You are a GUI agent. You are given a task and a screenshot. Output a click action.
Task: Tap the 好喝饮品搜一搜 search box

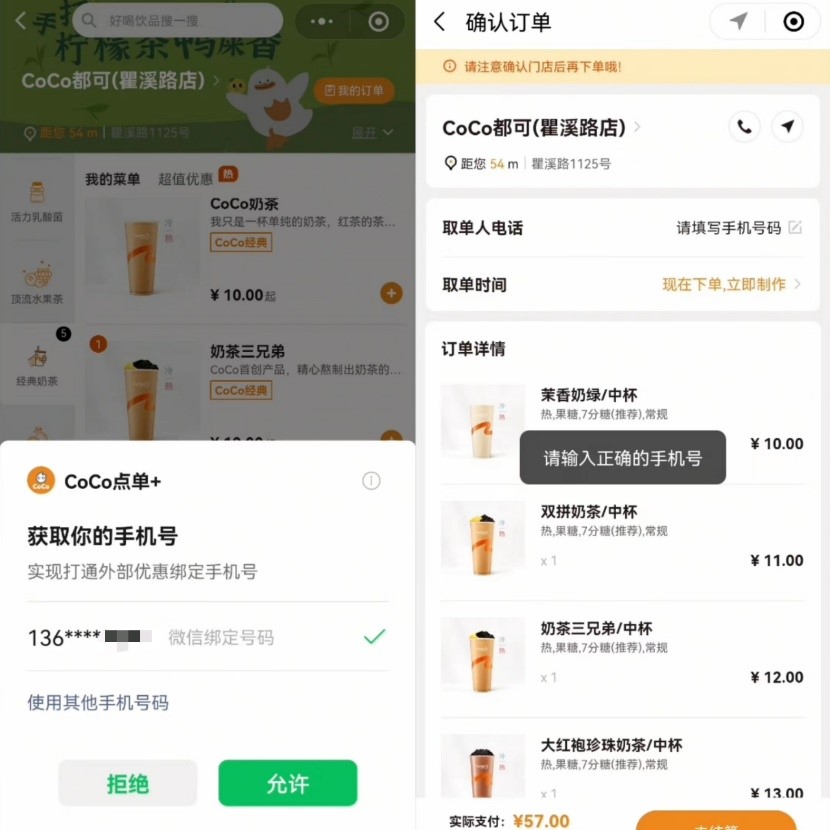click(x=178, y=20)
